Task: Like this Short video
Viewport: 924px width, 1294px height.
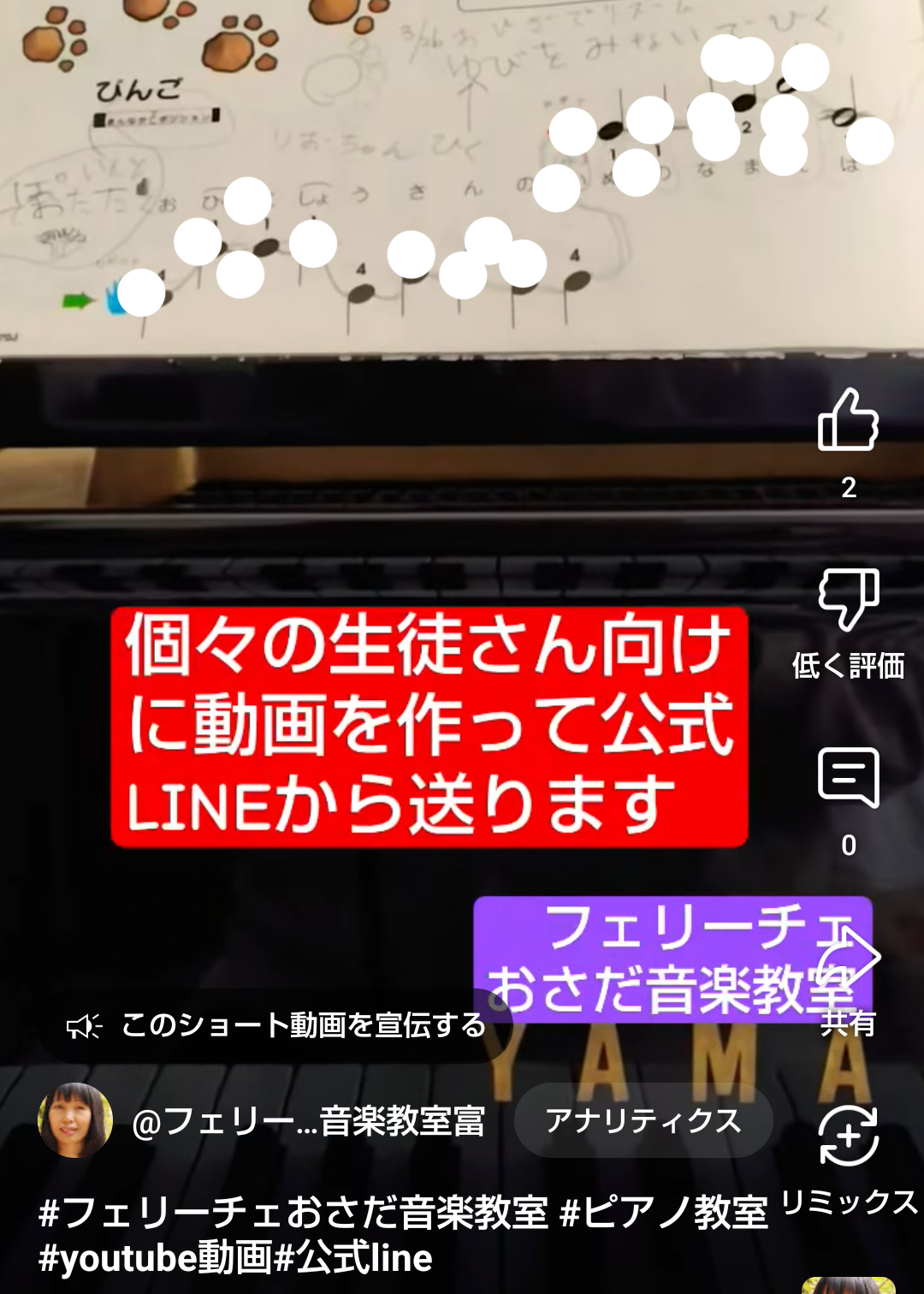Action: pos(848,420)
